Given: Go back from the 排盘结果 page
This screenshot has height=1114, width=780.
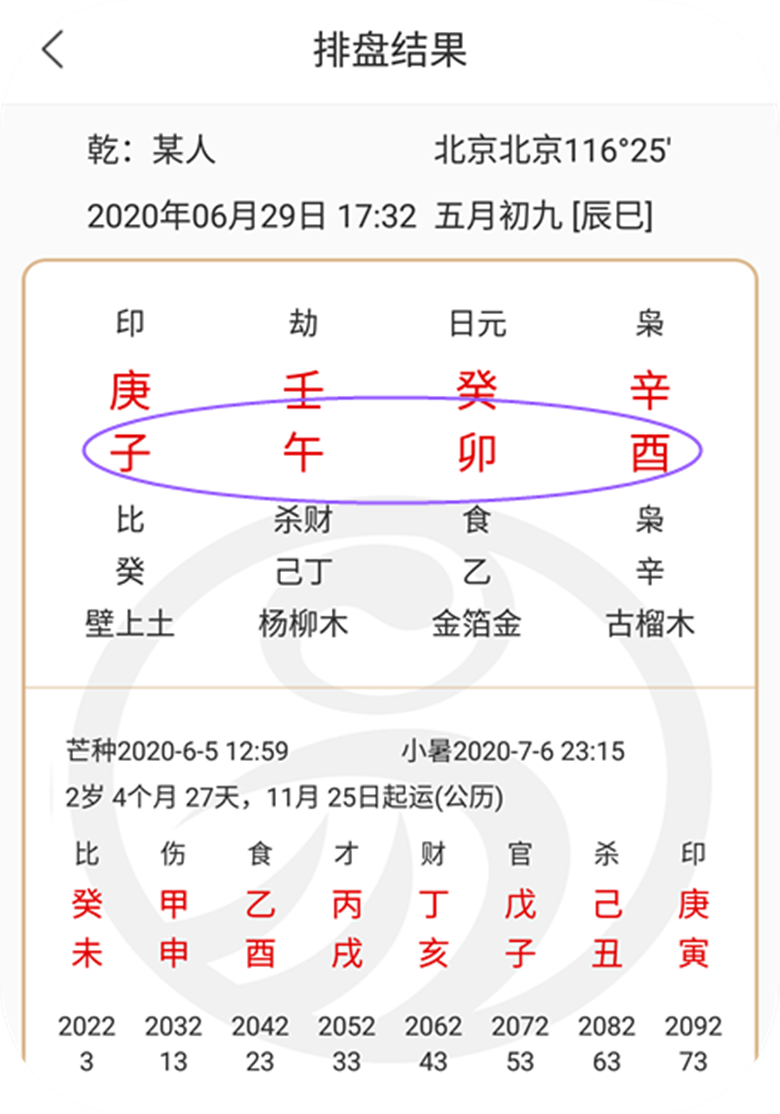Looking at the screenshot, I should 53,49.
